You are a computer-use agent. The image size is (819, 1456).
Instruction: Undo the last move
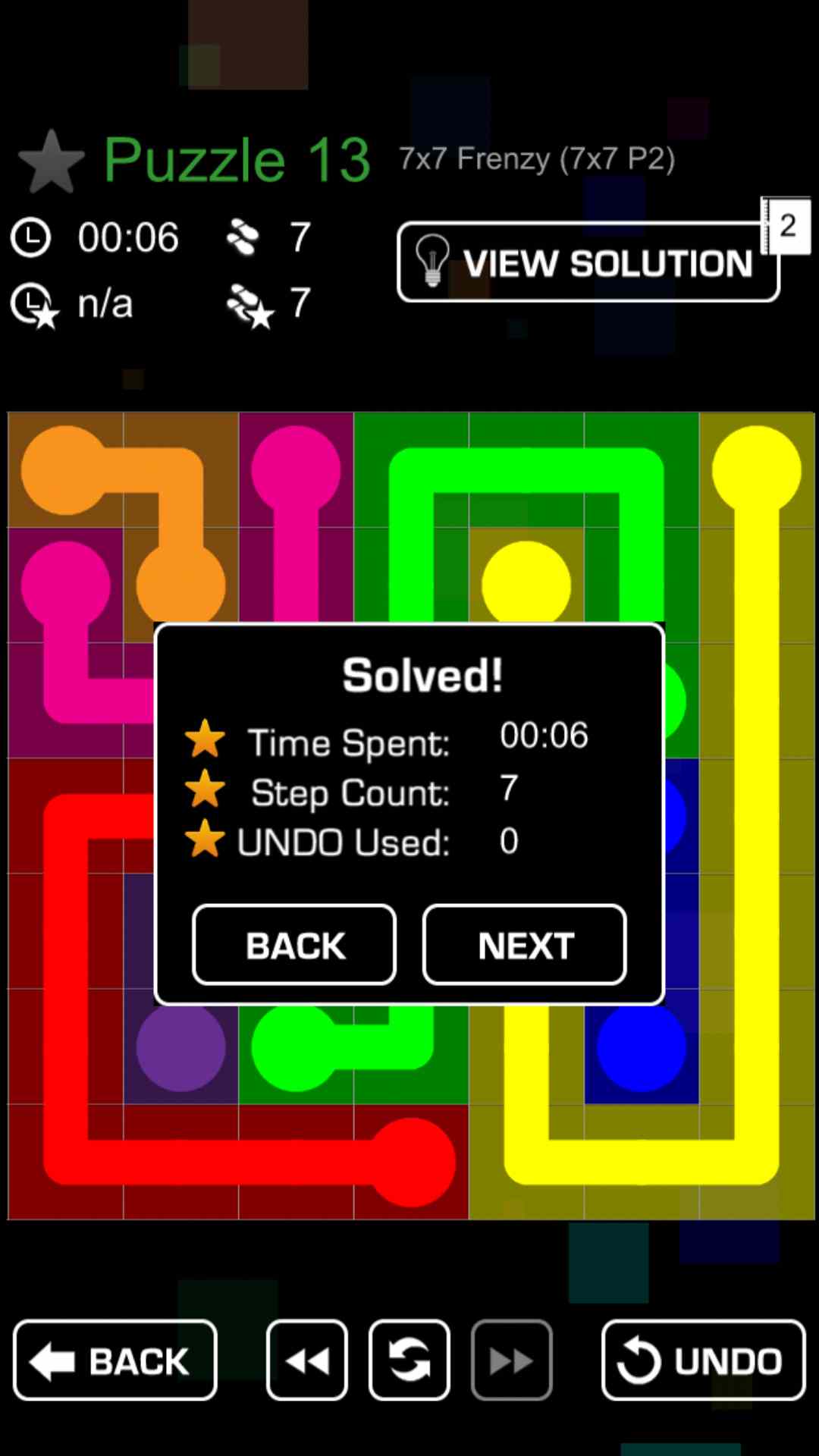point(703,1360)
